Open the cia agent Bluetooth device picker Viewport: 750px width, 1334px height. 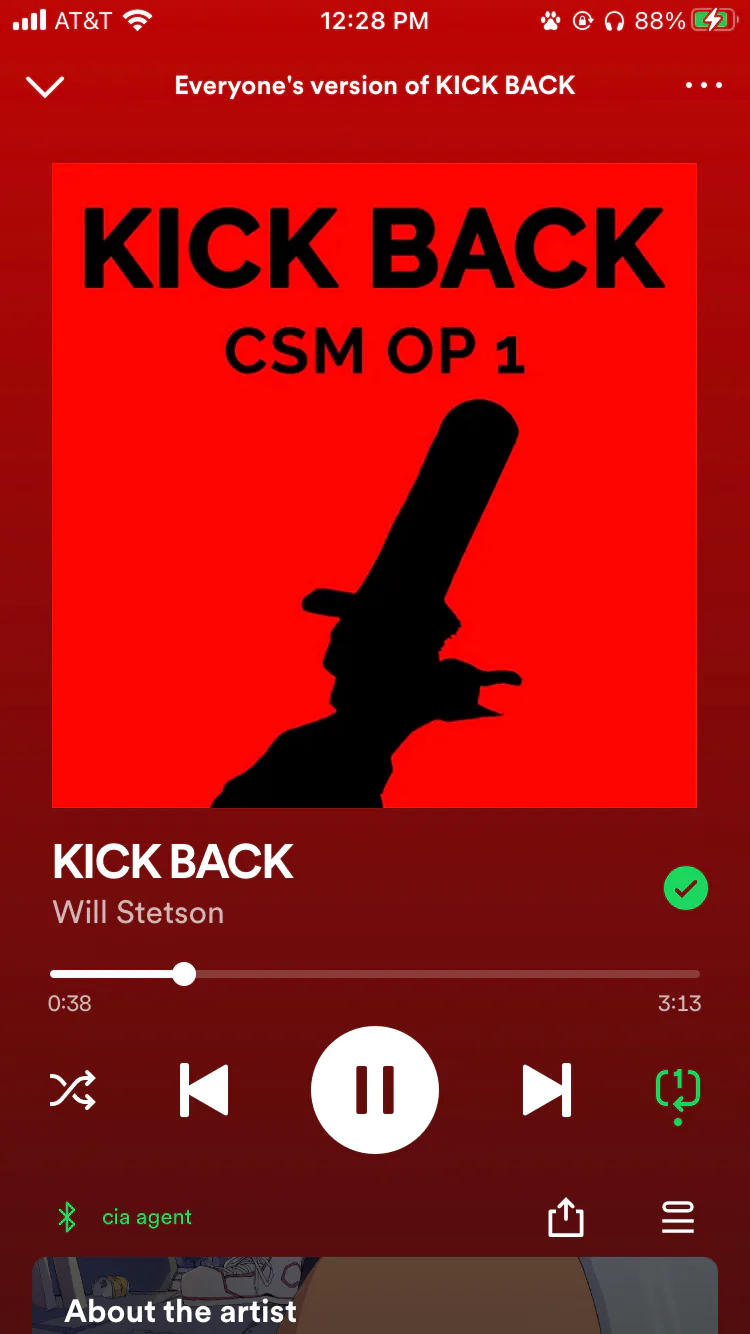coord(125,1217)
